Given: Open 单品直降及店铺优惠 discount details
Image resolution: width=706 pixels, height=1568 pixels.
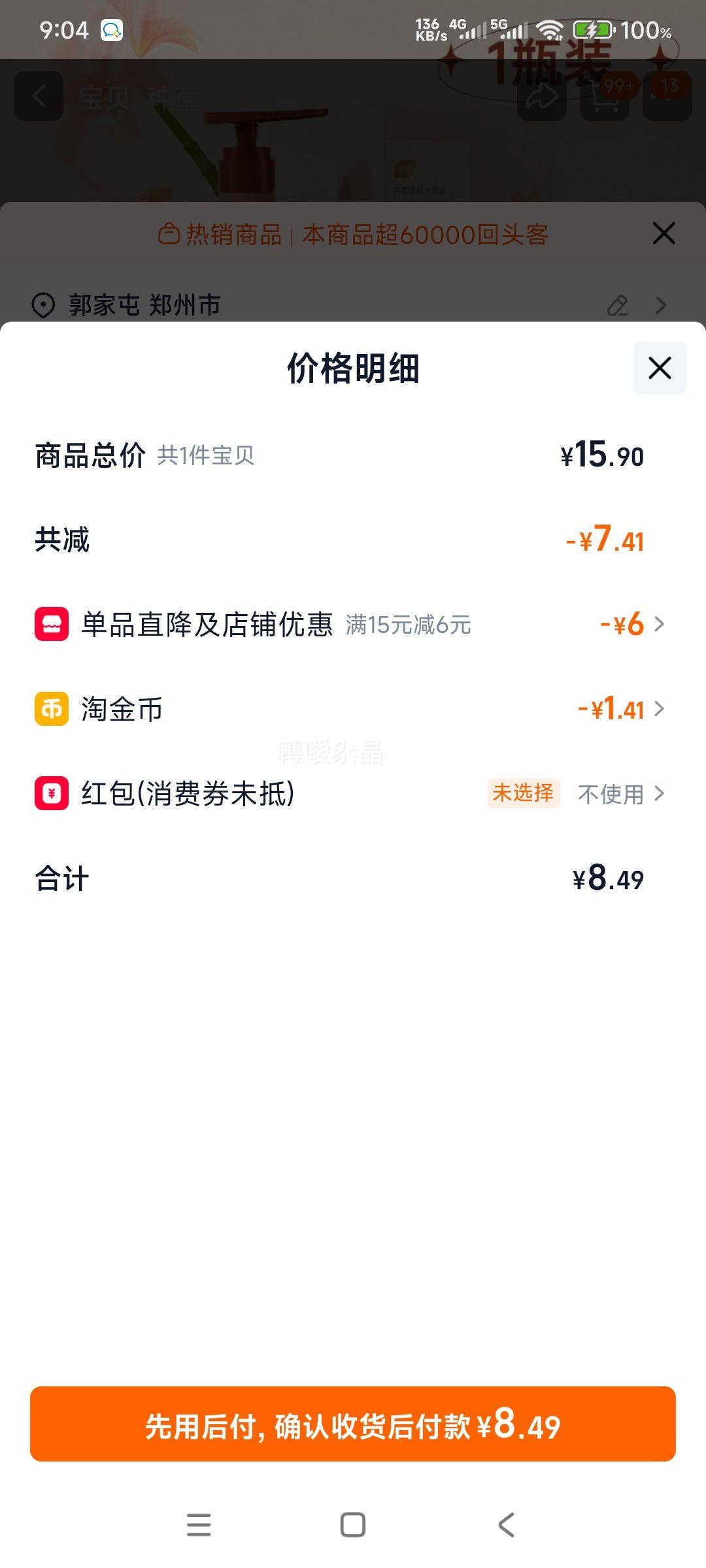Looking at the screenshot, I should [631, 625].
